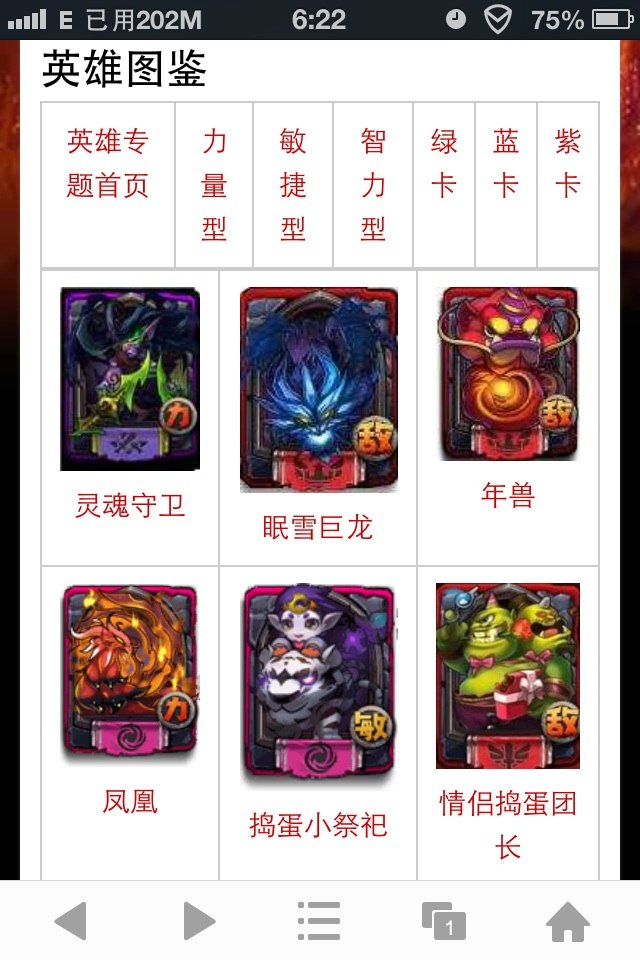
Task: Open the 敏捷型 hero category
Action: pyautogui.click(x=293, y=185)
